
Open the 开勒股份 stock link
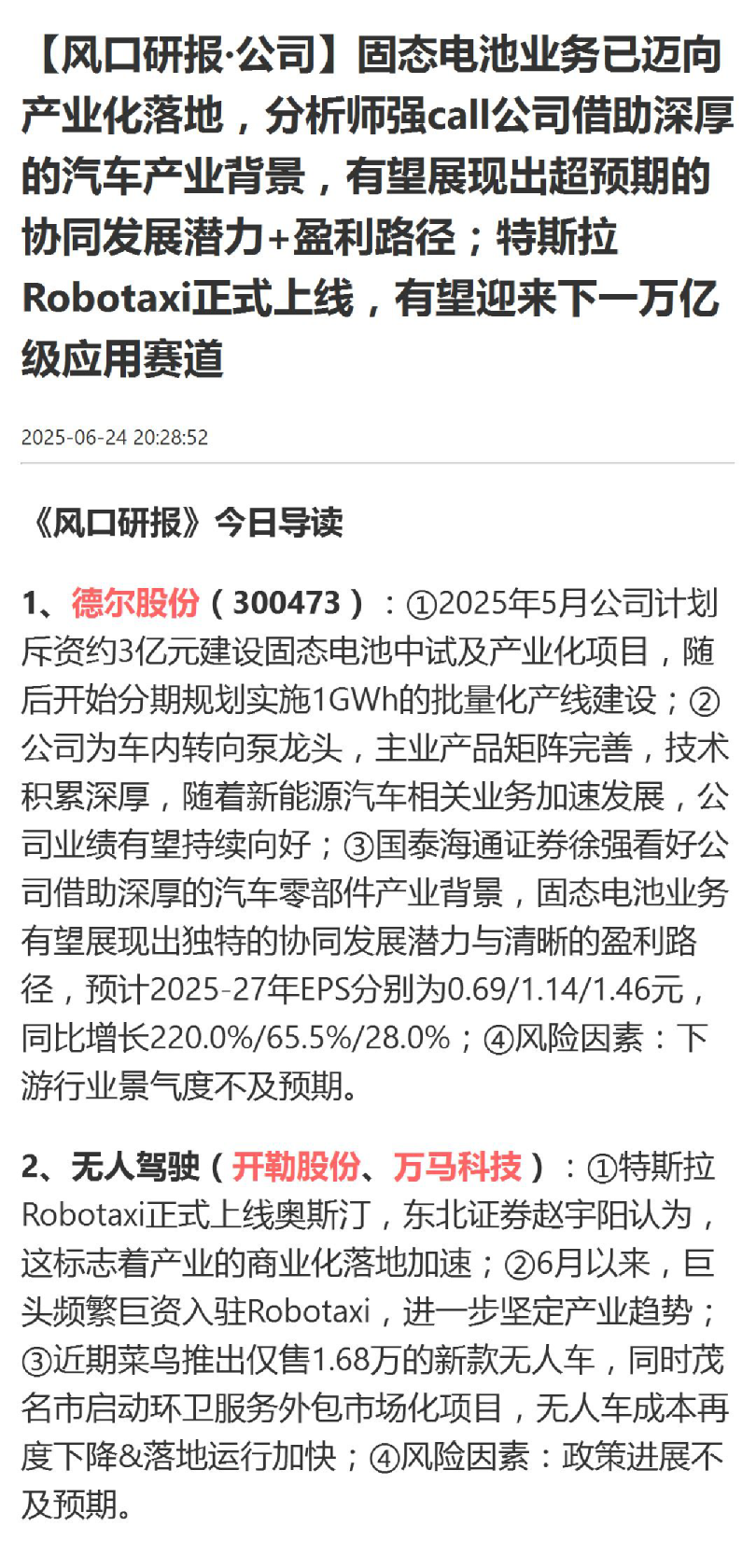coord(296,1167)
